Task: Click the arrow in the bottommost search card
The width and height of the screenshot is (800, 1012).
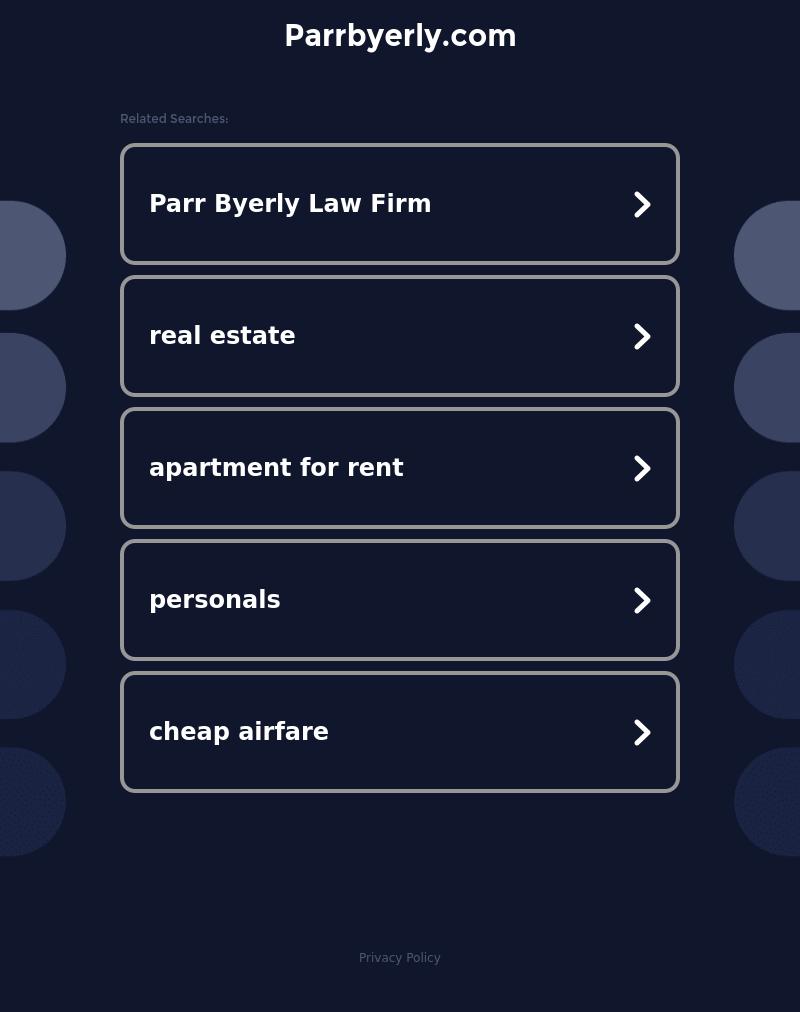Action: point(643,732)
